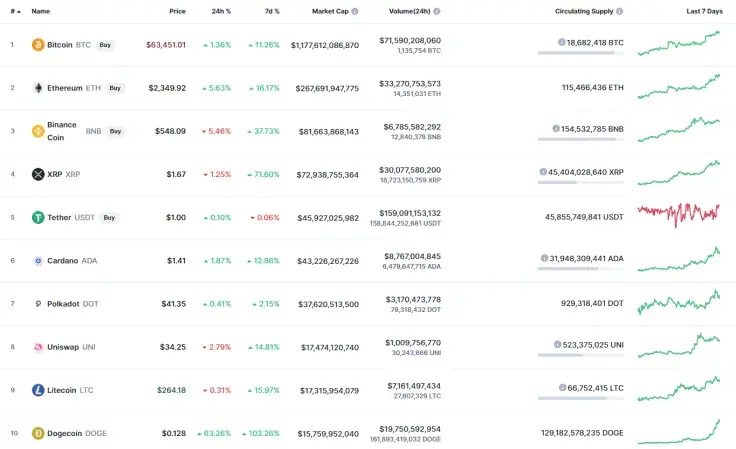Show the Volume(24h) info tooltip
736x449 pixels.
[436, 11]
